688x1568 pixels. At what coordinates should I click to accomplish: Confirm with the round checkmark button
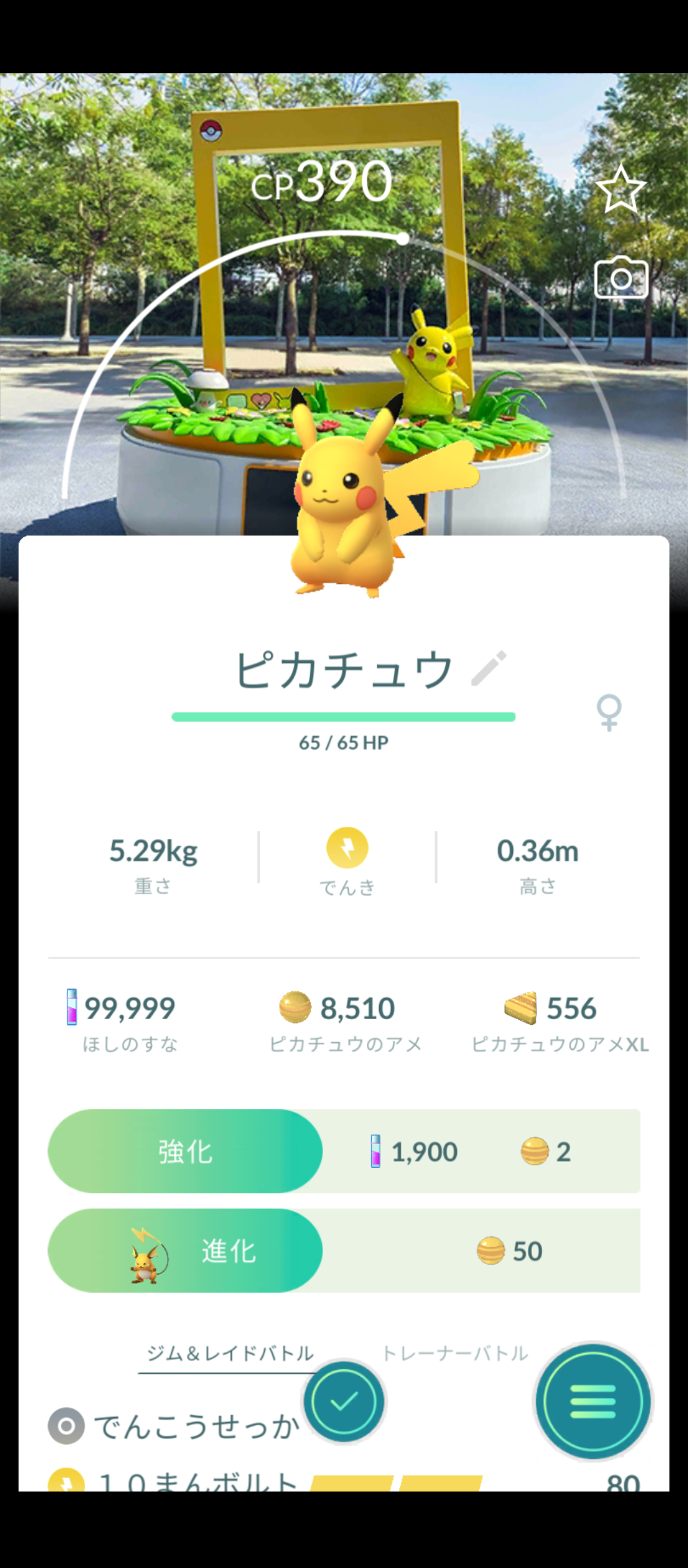coord(344,1401)
